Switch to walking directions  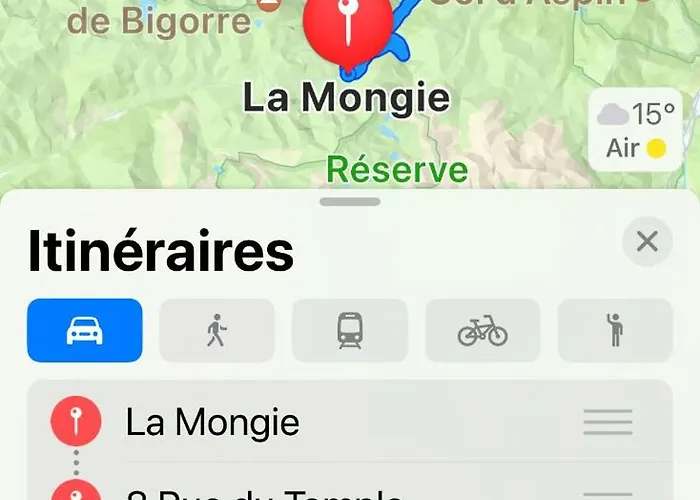click(217, 330)
